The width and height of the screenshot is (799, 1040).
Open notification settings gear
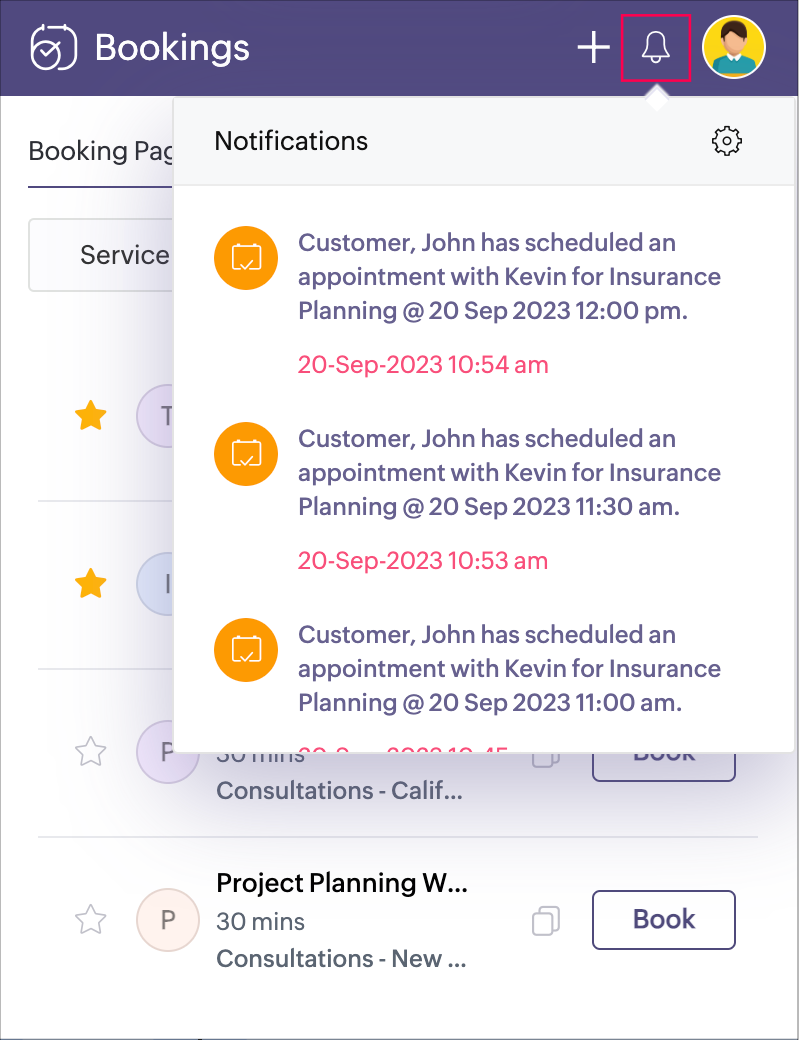click(727, 141)
